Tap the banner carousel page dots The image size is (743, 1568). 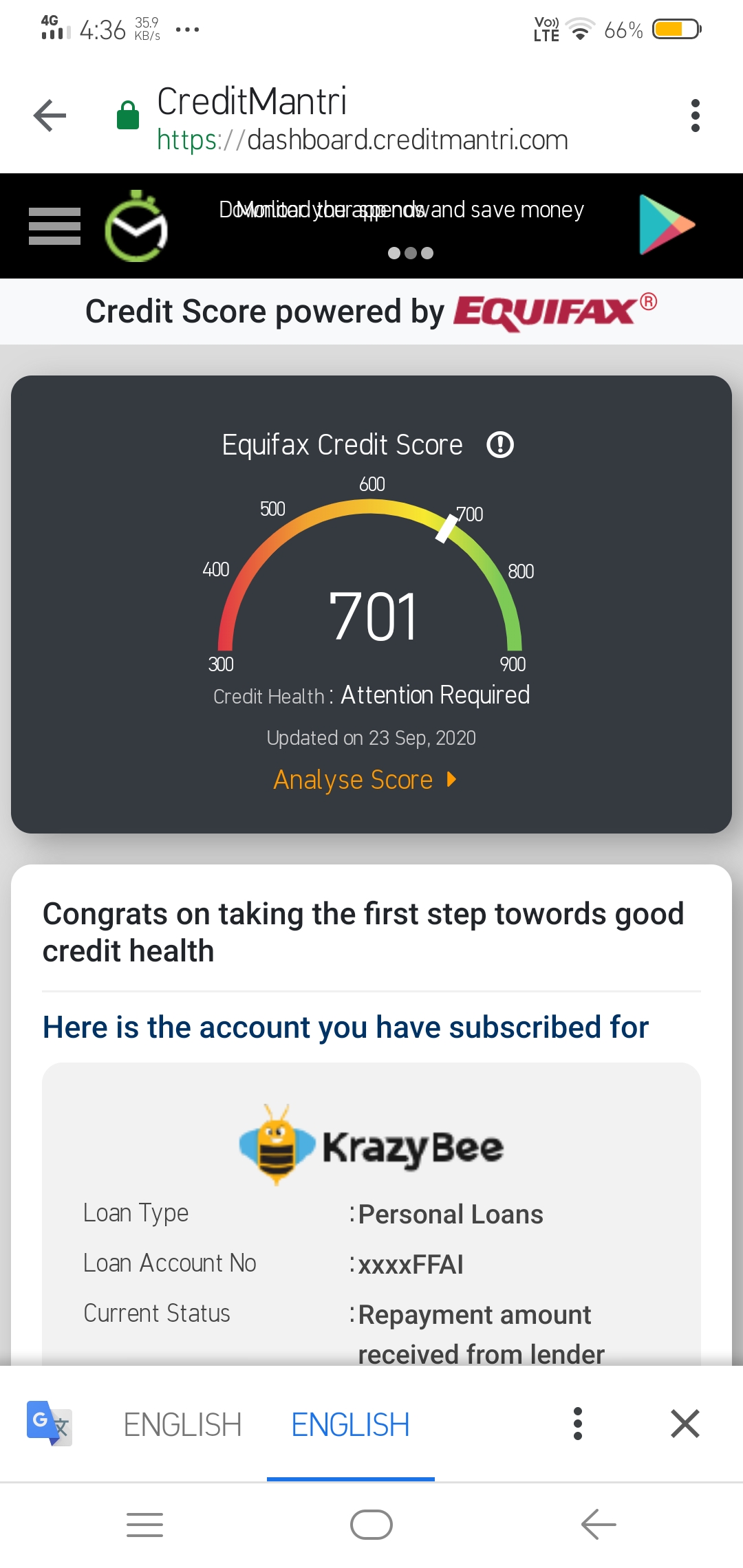[411, 253]
